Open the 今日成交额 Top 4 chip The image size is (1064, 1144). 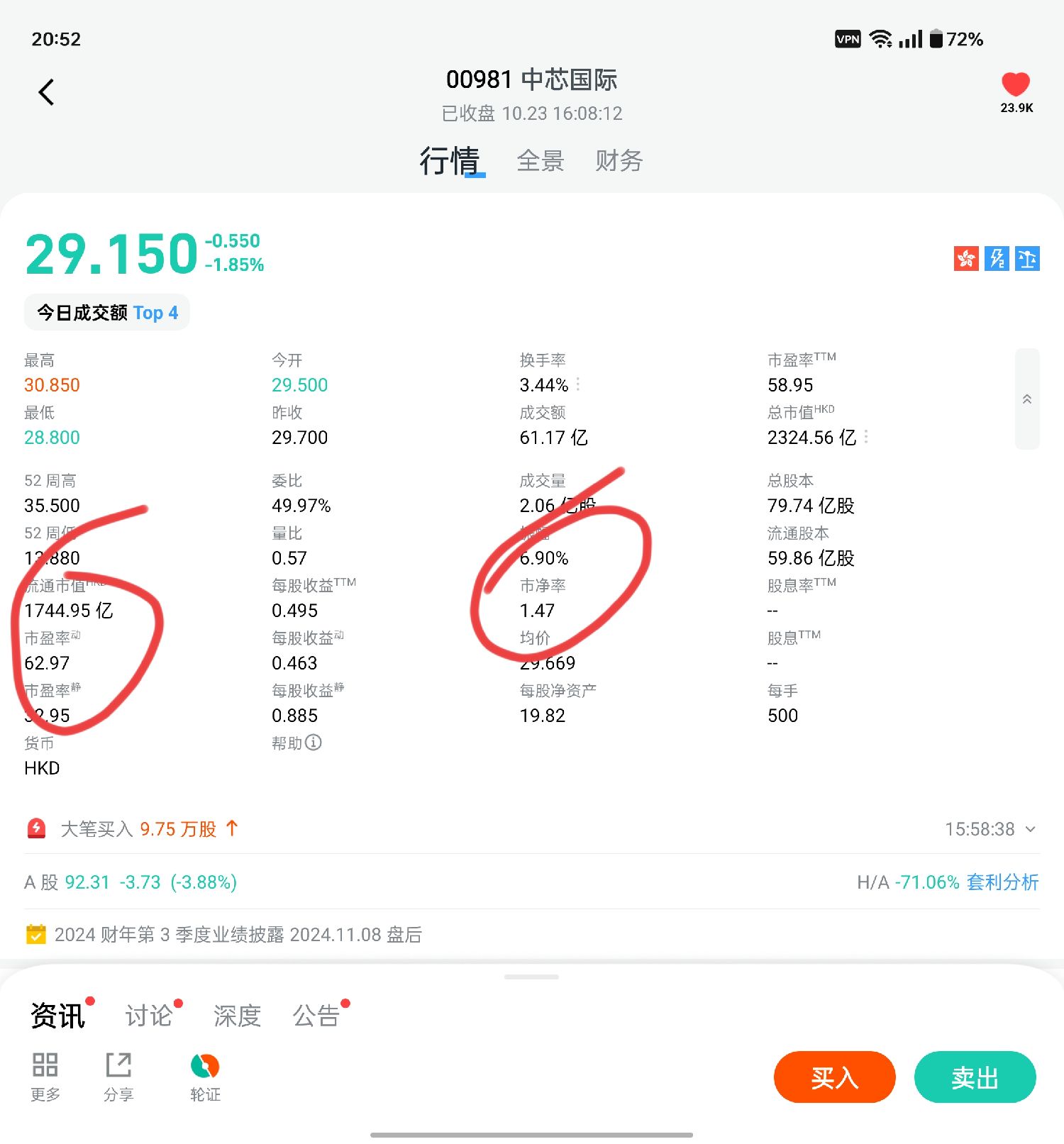107,313
